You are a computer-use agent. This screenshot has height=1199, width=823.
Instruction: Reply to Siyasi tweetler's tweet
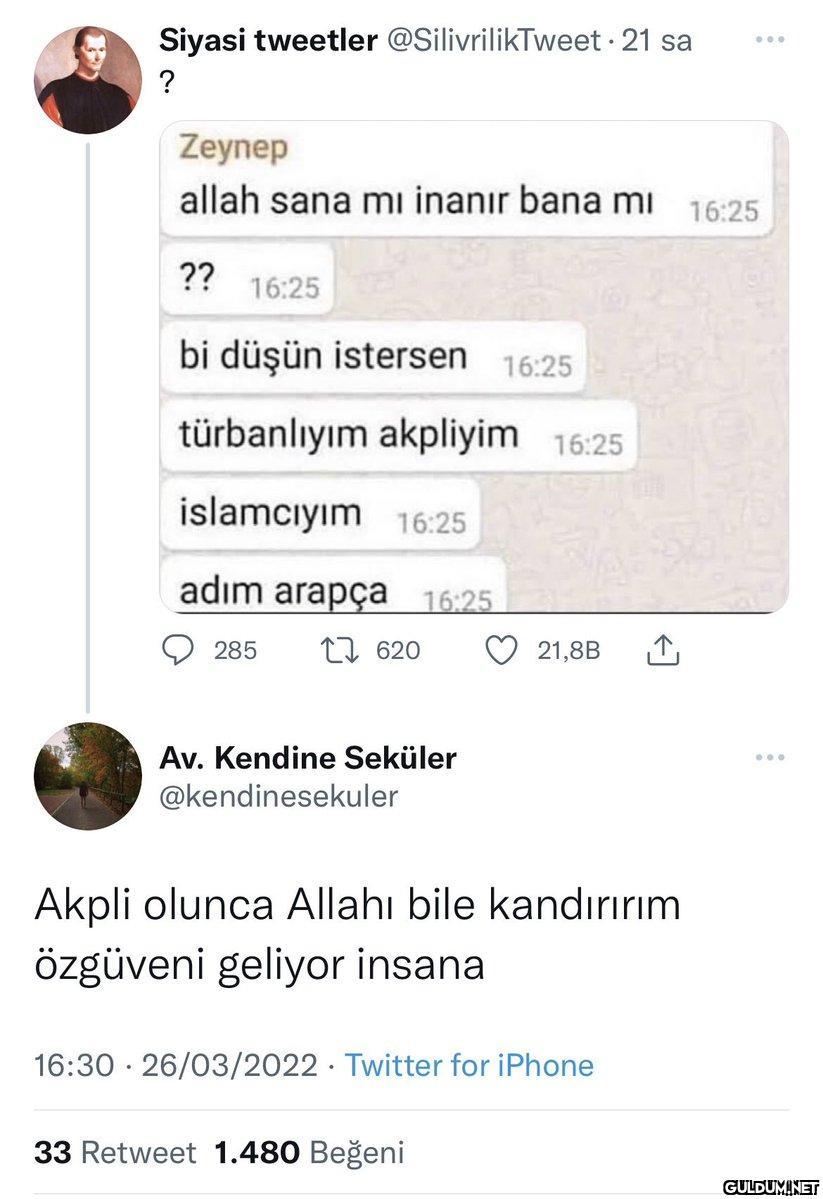pyautogui.click(x=178, y=651)
